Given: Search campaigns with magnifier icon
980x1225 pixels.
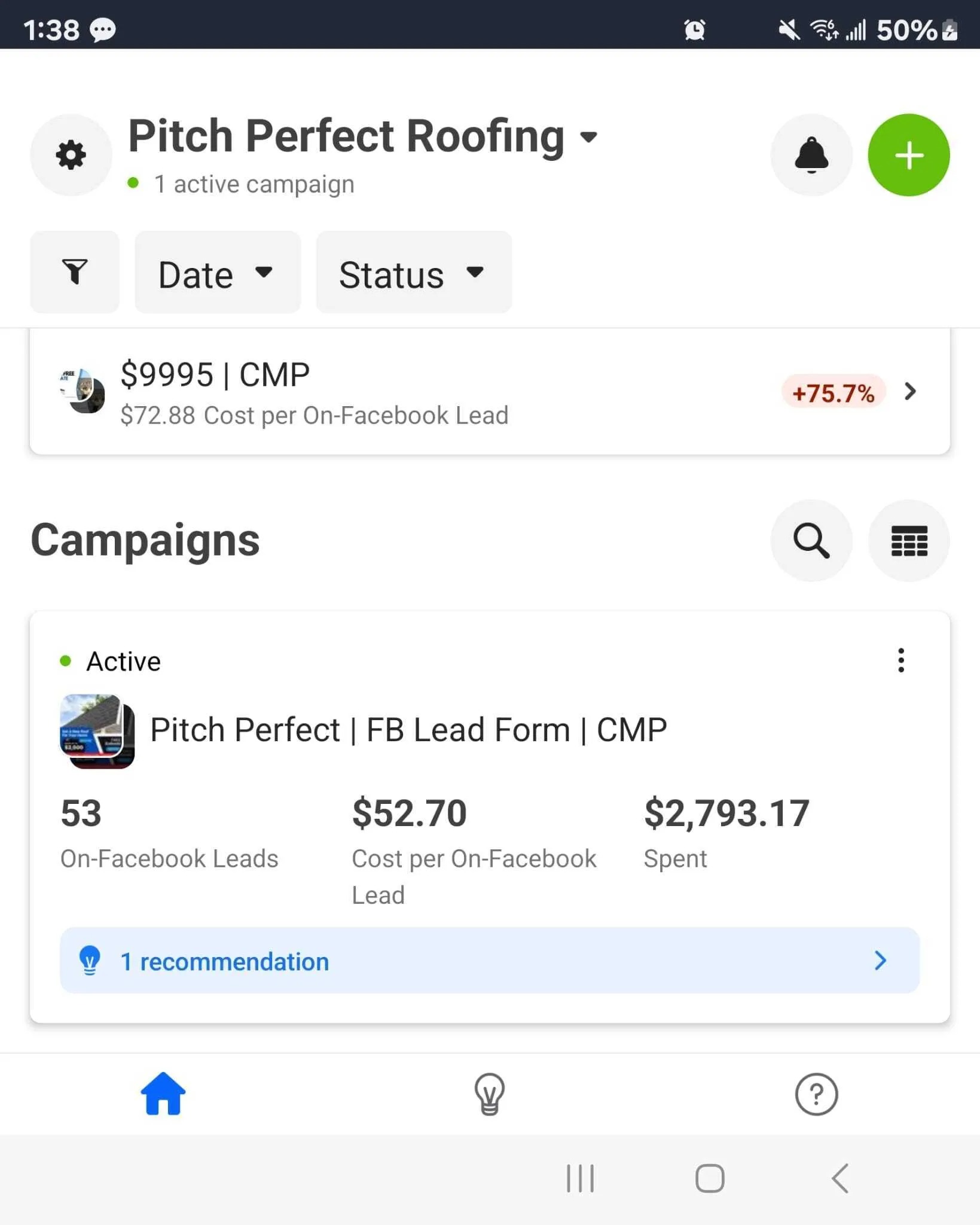Looking at the screenshot, I should coord(811,541).
